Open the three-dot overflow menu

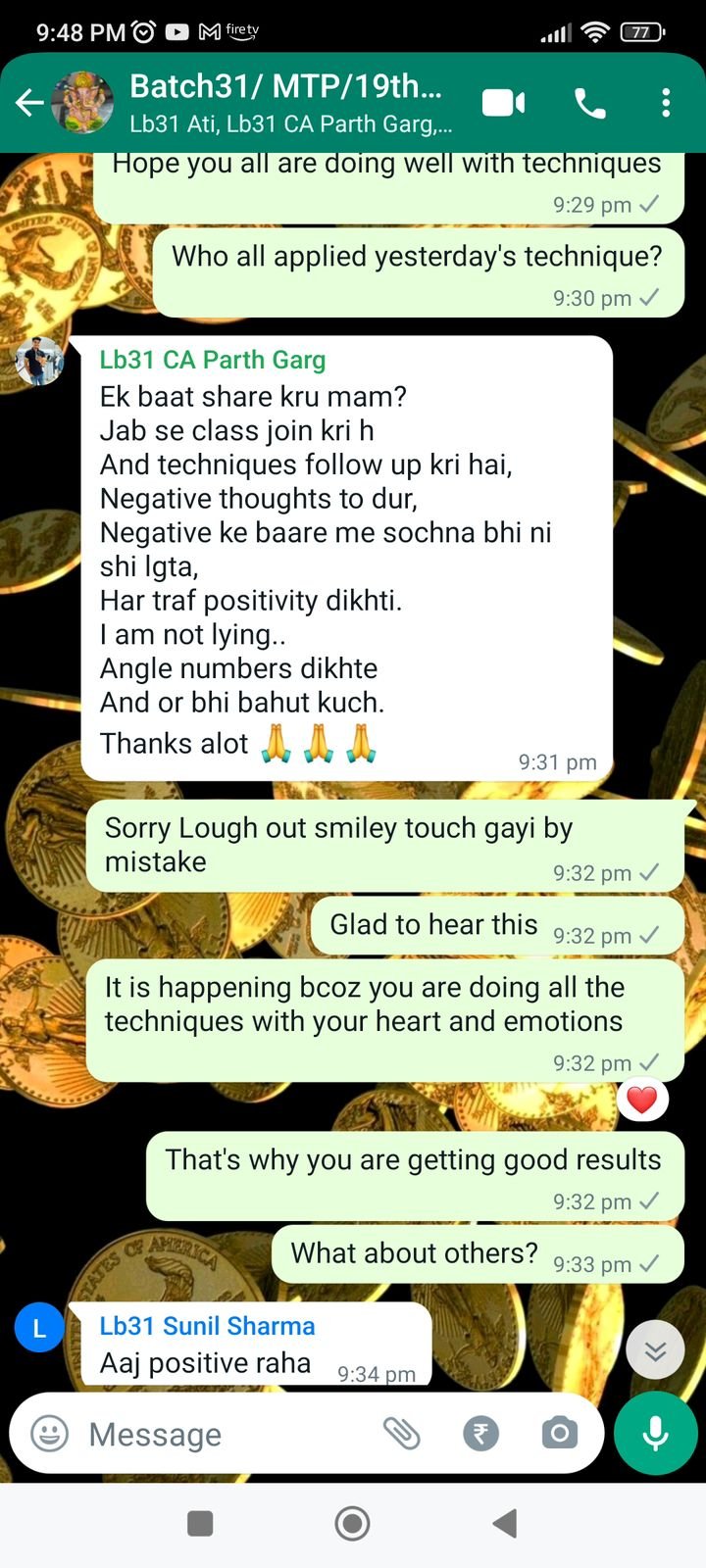pos(666,103)
